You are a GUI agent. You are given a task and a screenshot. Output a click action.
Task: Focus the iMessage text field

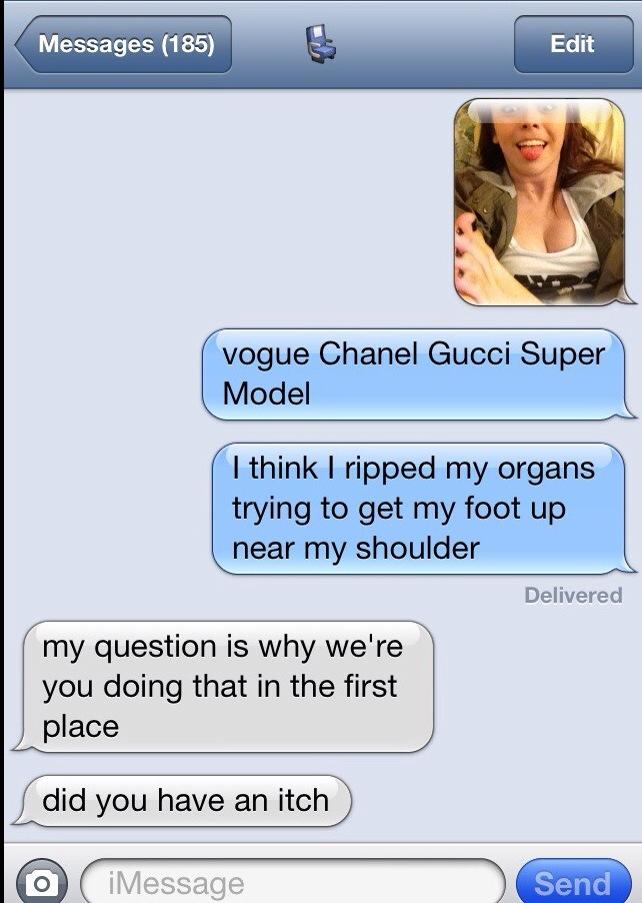click(290, 882)
